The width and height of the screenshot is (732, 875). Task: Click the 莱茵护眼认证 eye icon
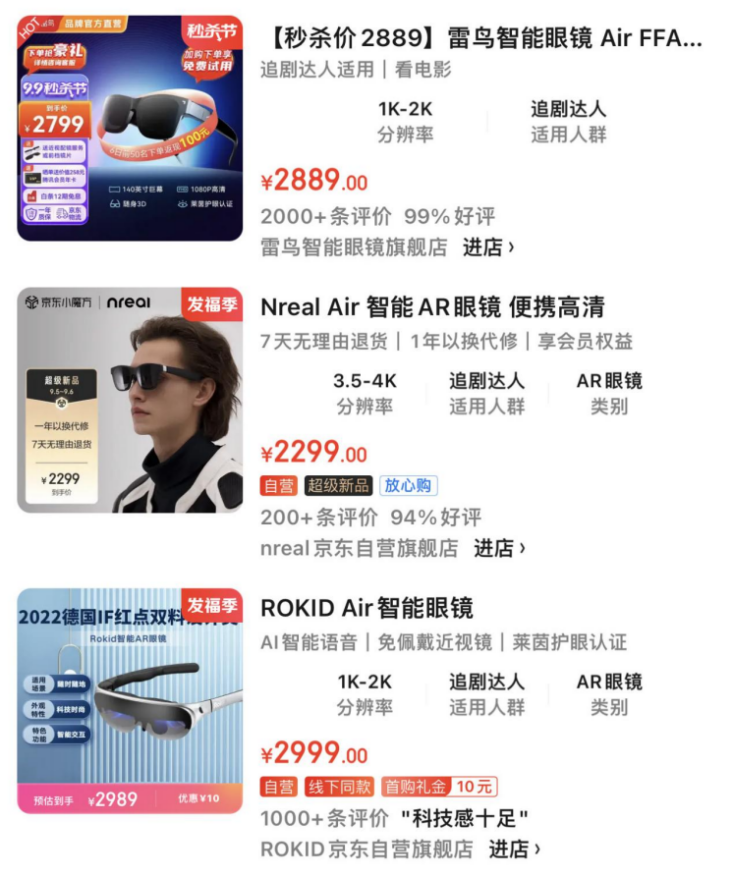pos(183,204)
